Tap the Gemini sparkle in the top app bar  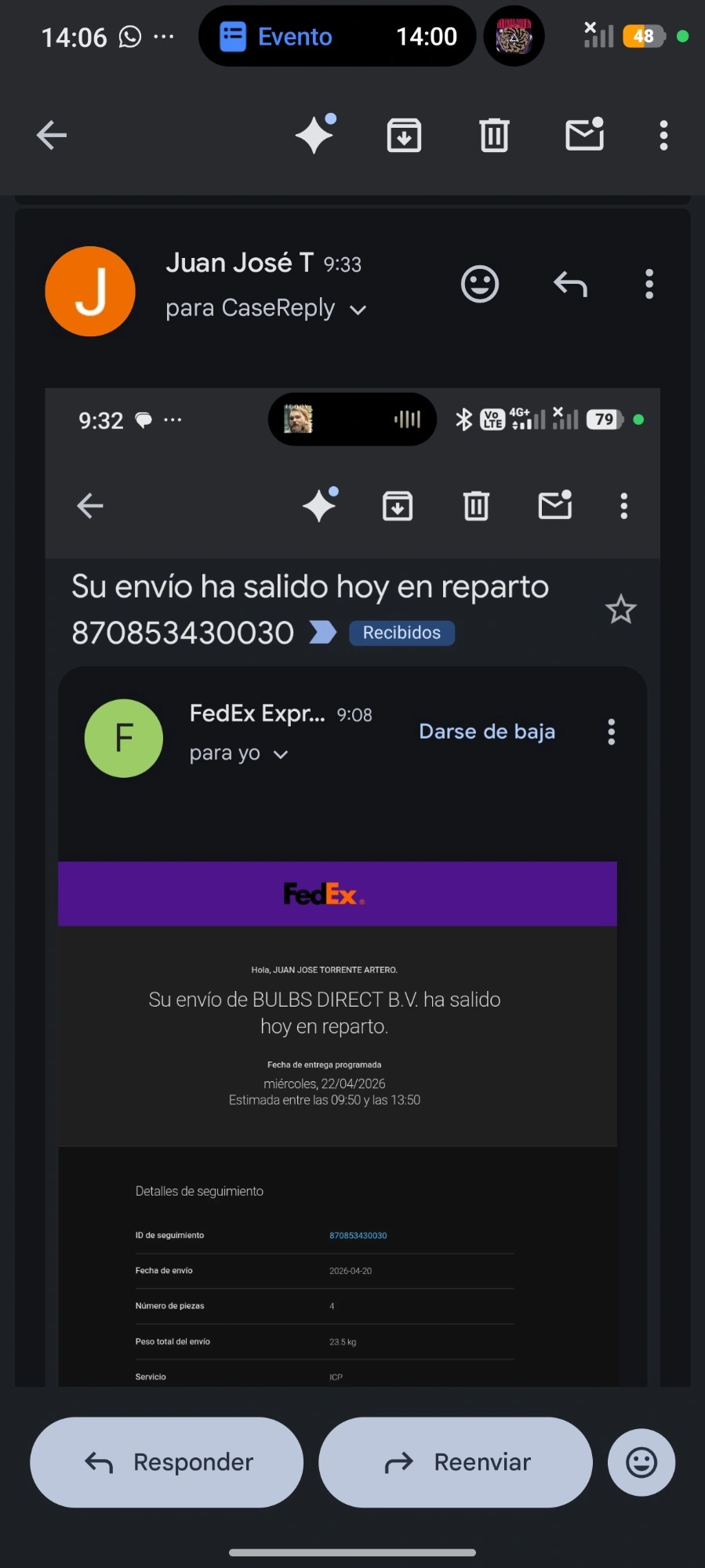315,134
